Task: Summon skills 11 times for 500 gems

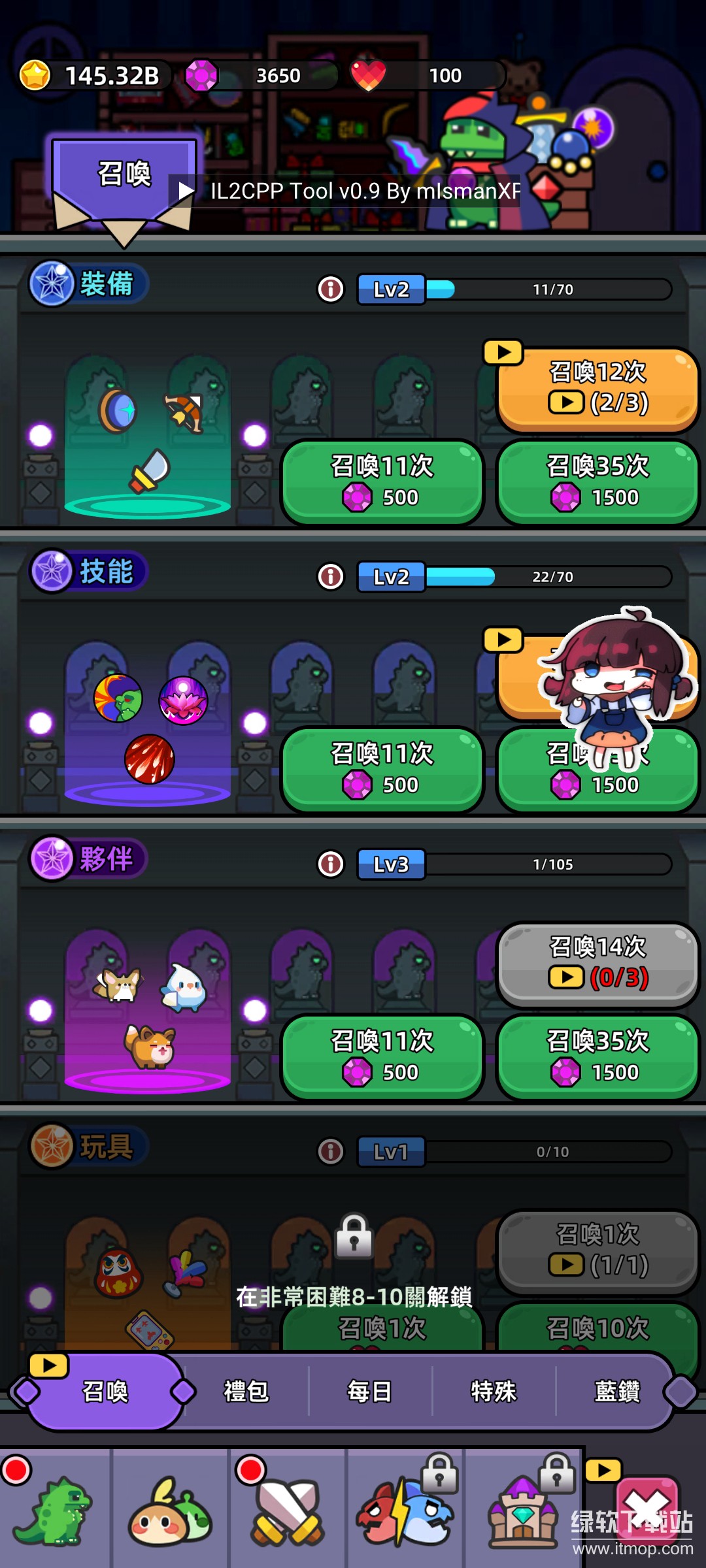Action: pos(382,770)
